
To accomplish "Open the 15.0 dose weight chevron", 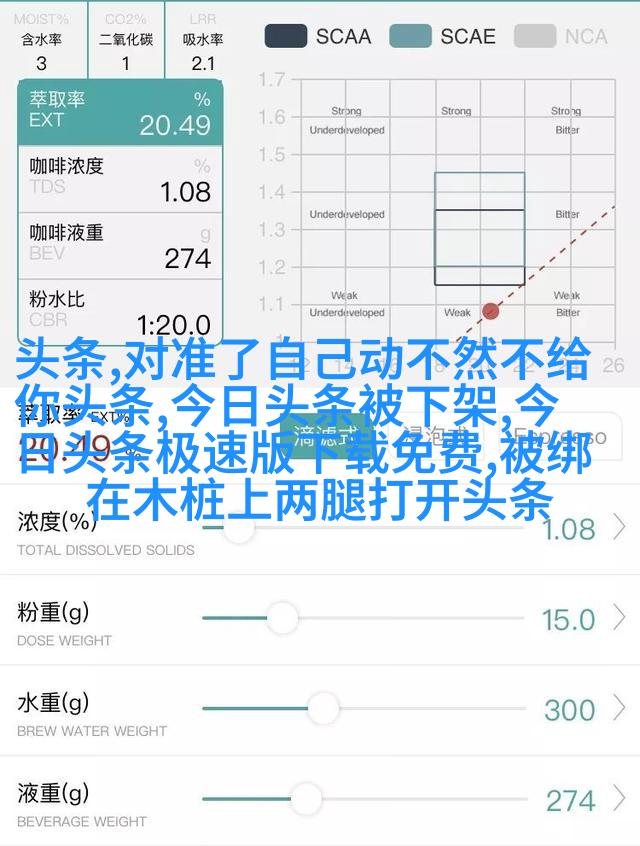I will (x=619, y=618).
